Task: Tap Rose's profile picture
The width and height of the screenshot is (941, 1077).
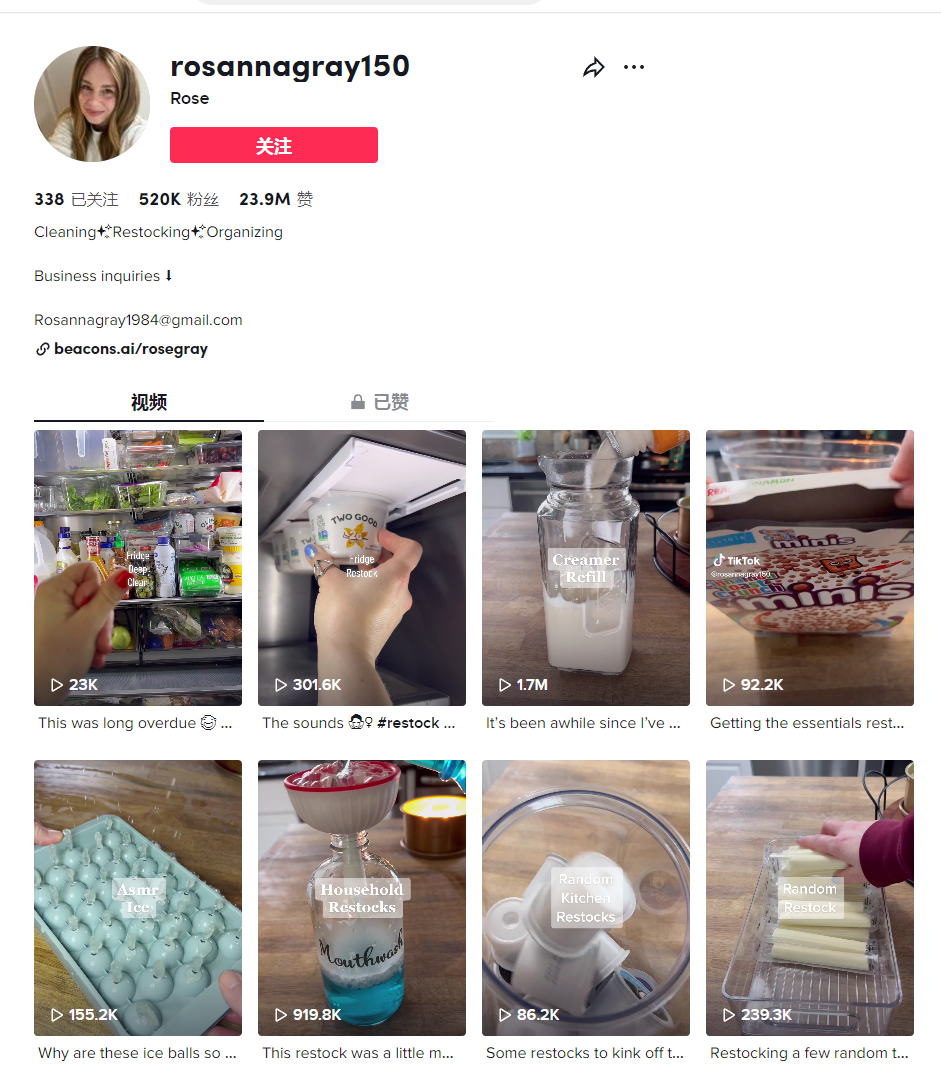Action: (92, 104)
